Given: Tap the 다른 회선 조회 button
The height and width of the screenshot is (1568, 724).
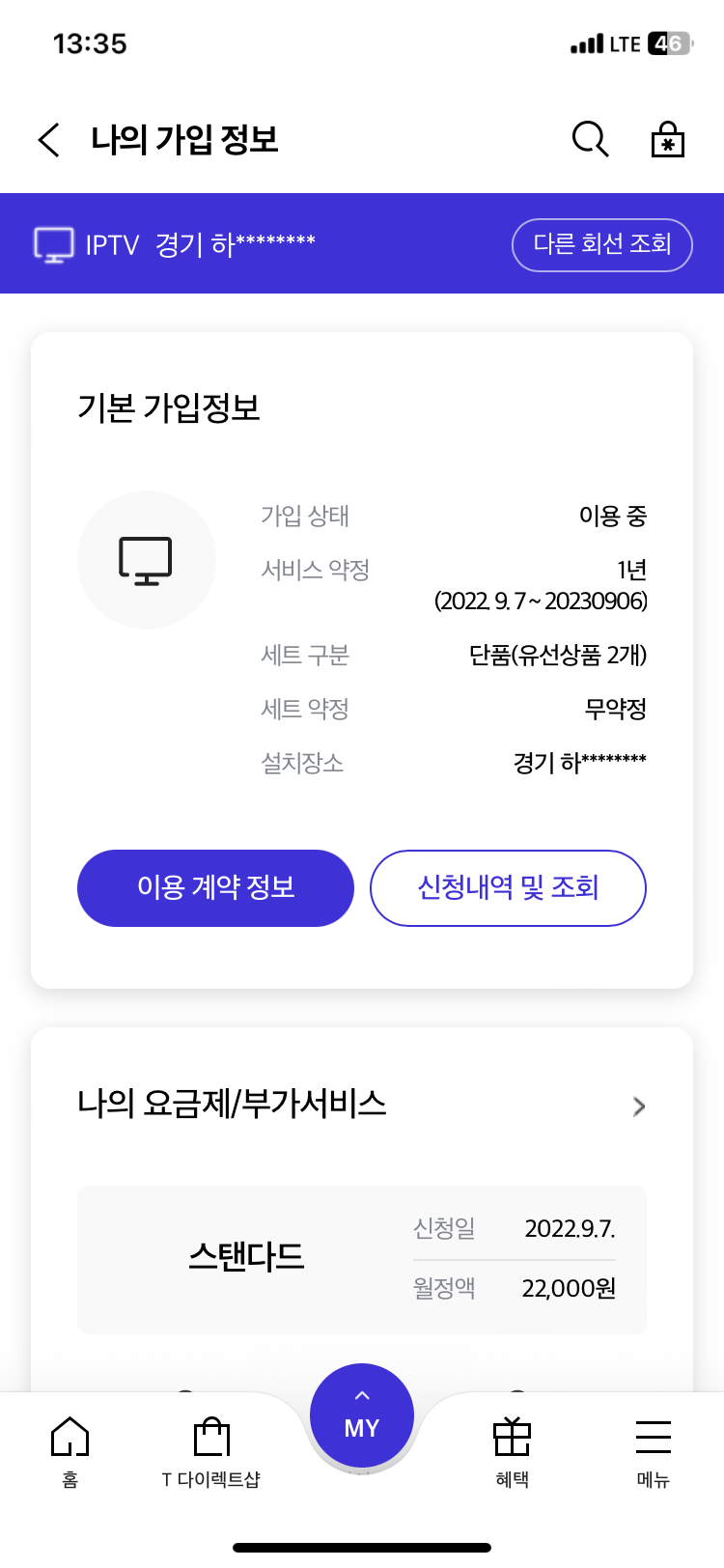Looking at the screenshot, I should point(601,244).
